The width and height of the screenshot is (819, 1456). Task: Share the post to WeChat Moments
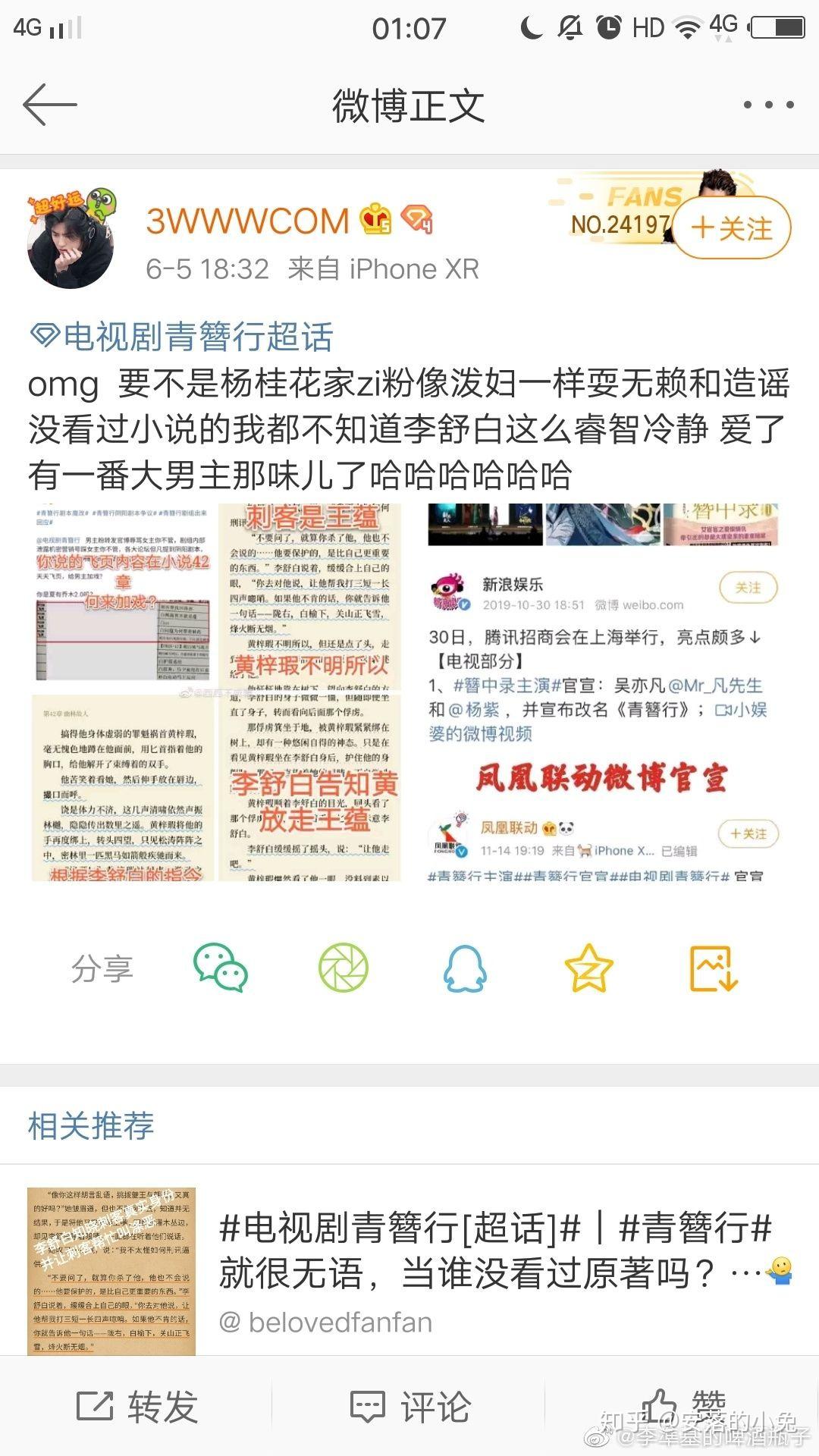(x=343, y=968)
